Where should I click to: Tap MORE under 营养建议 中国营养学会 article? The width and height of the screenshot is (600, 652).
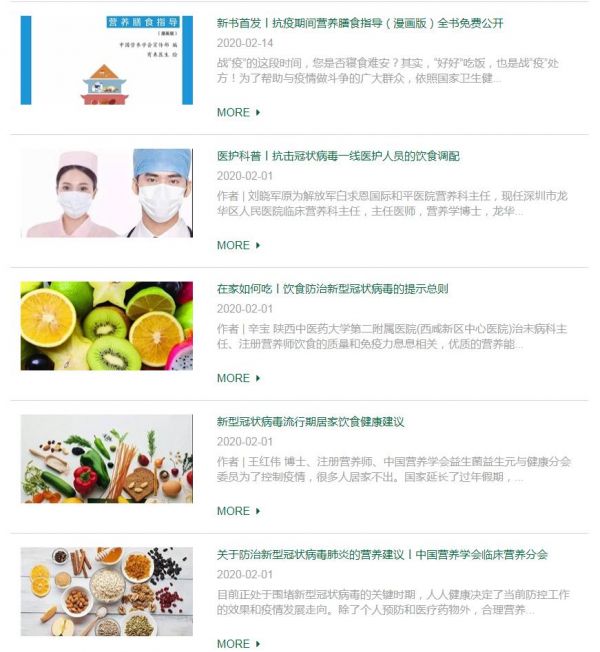238,644
